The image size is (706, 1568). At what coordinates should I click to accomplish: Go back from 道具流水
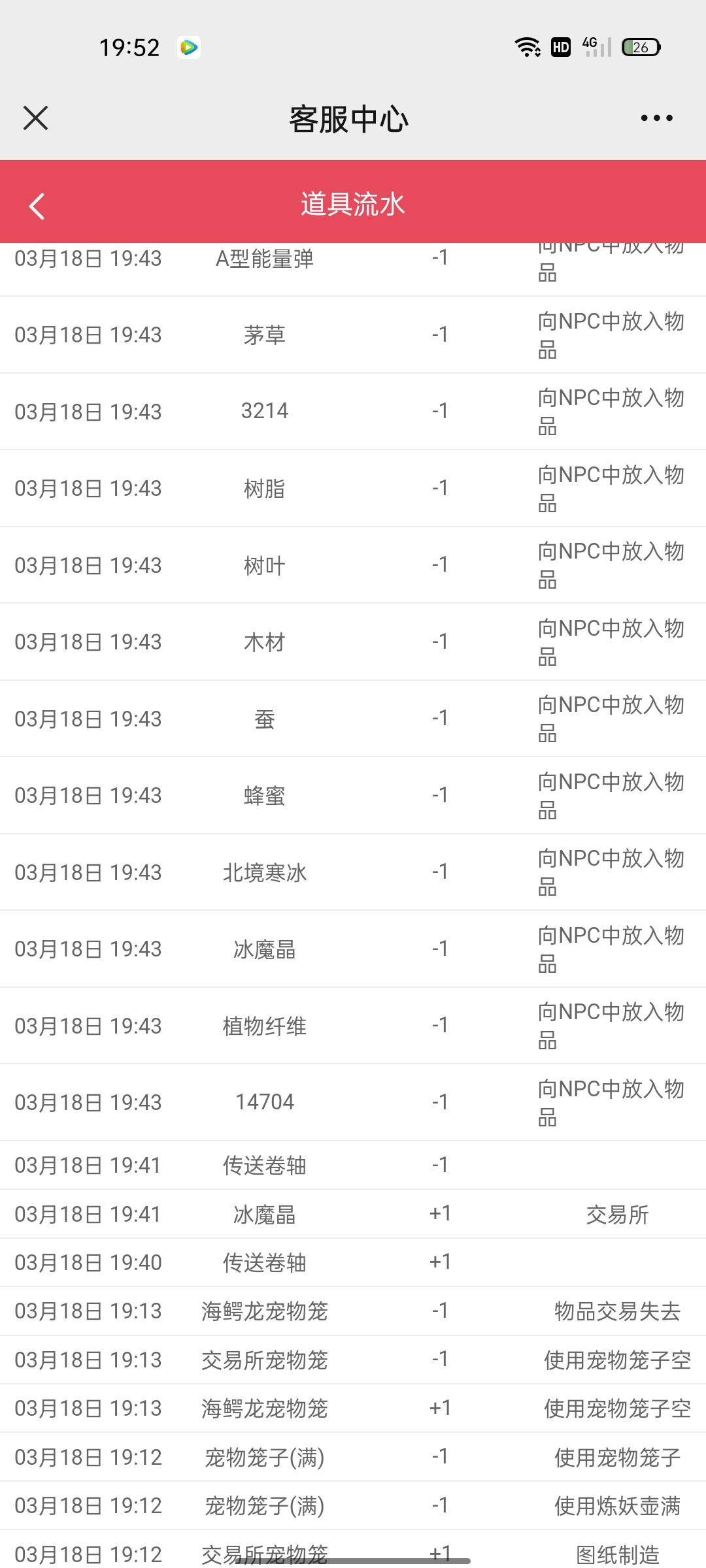pyautogui.click(x=37, y=206)
